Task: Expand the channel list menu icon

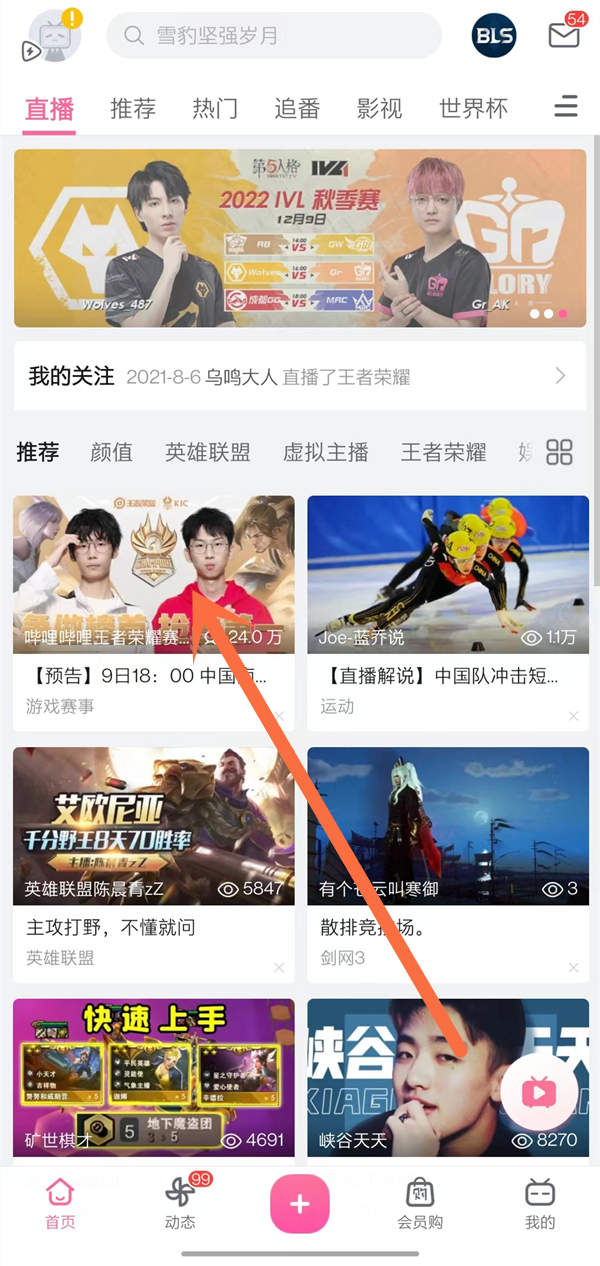Action: pos(566,106)
